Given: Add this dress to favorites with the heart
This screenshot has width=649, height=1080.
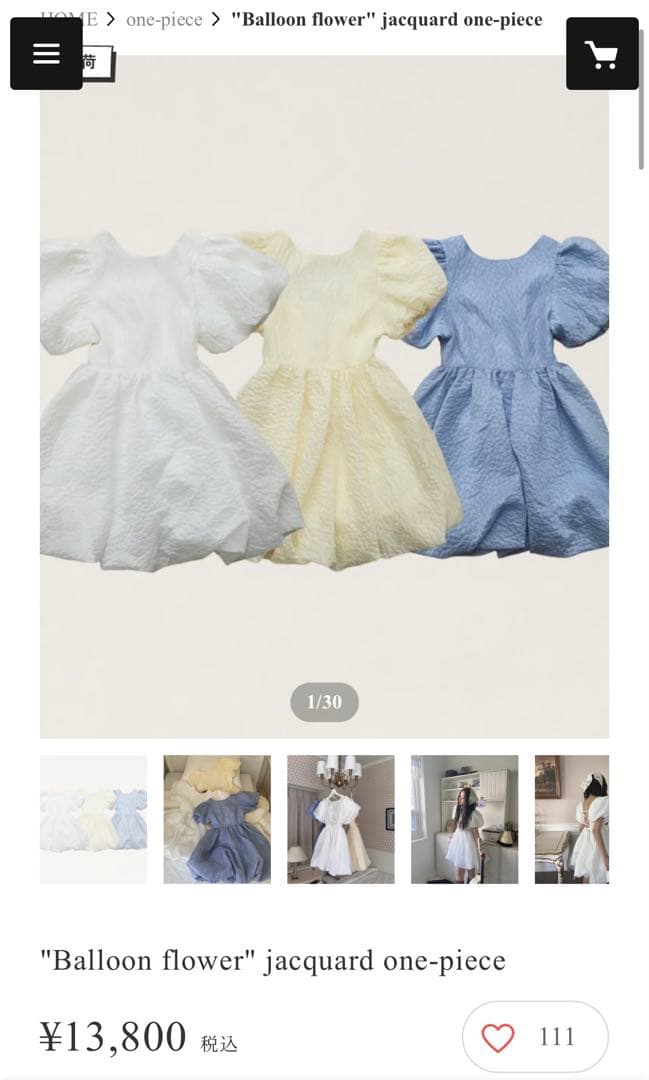Looking at the screenshot, I should (498, 1037).
